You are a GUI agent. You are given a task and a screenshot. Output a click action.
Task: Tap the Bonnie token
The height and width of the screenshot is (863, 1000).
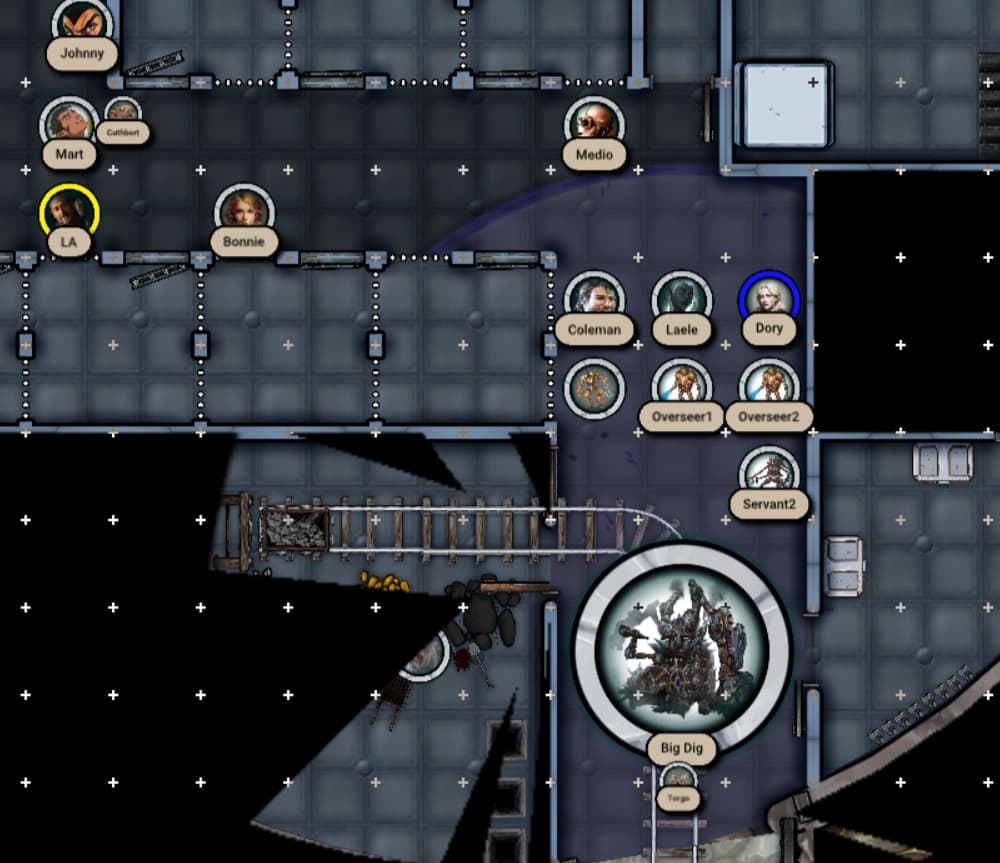click(243, 210)
